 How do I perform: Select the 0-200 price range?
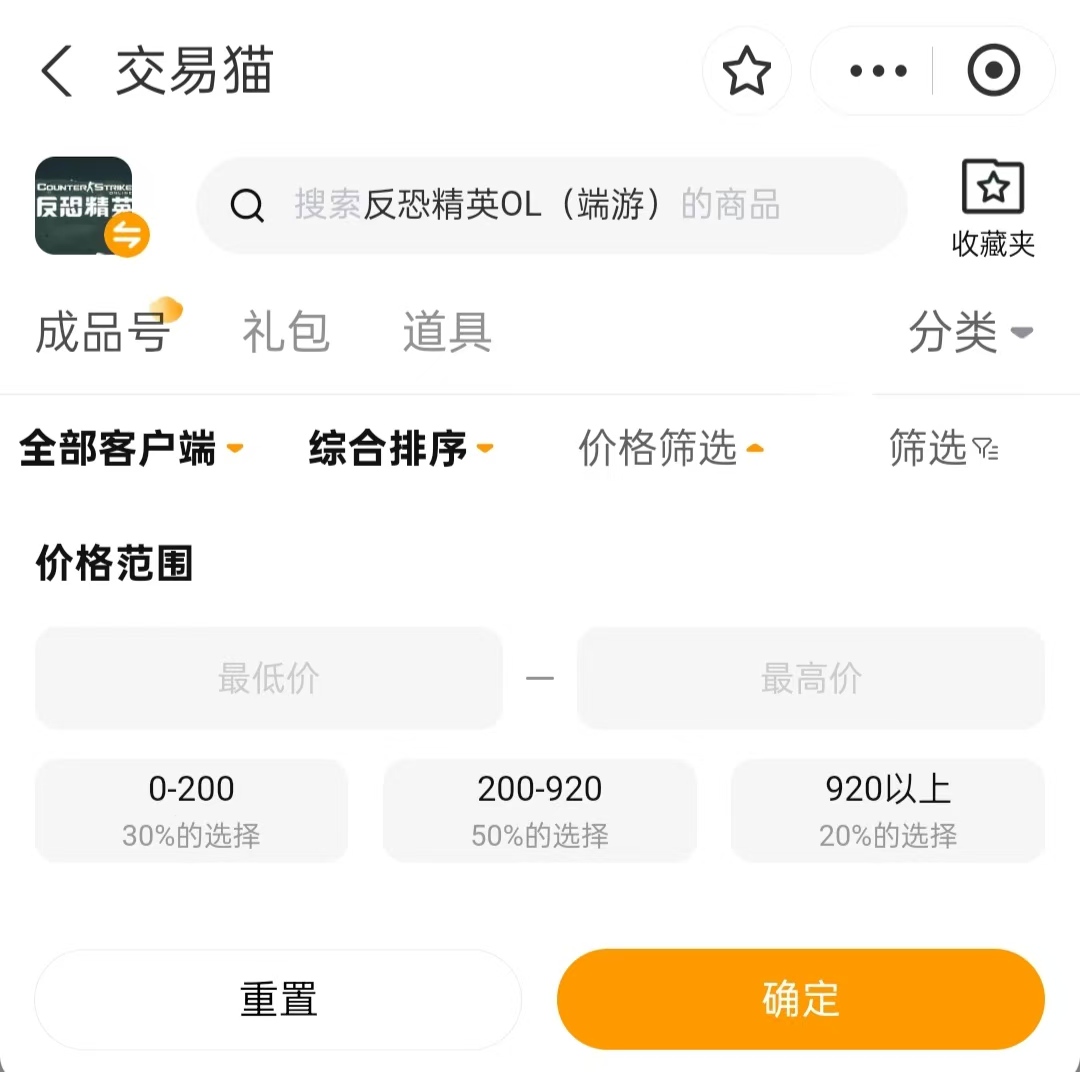pos(191,810)
